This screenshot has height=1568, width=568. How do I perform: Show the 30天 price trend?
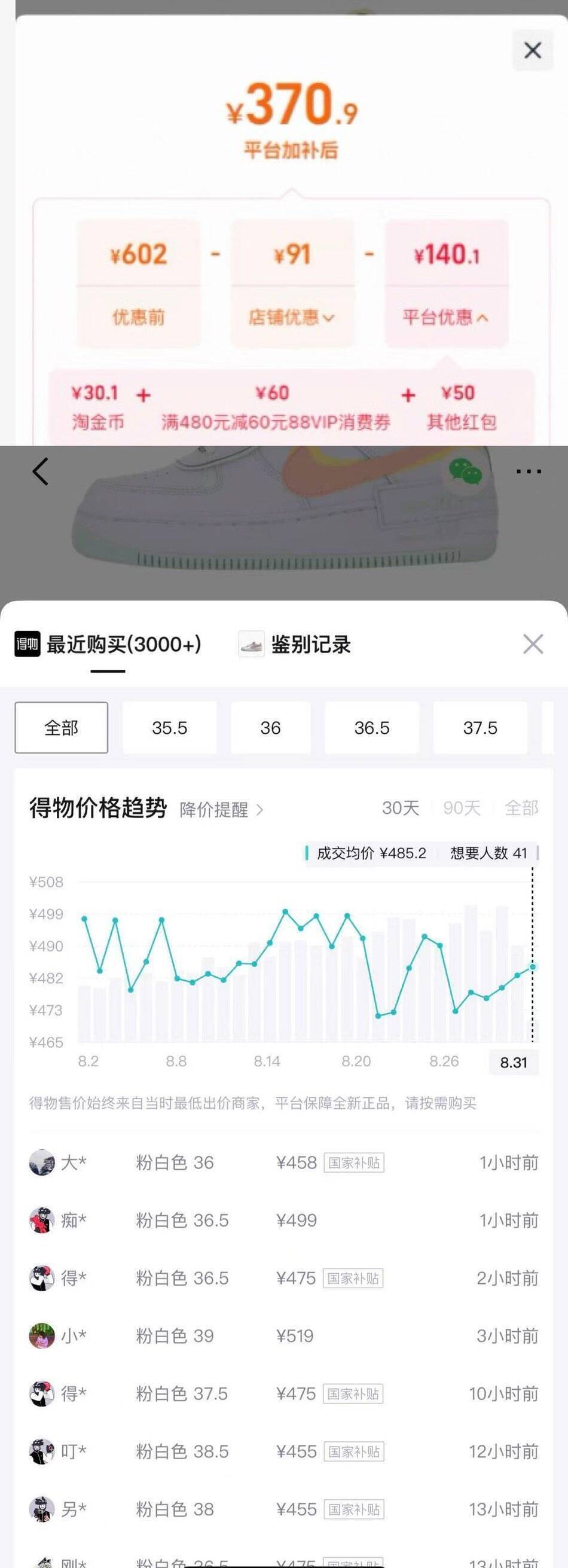tap(401, 808)
